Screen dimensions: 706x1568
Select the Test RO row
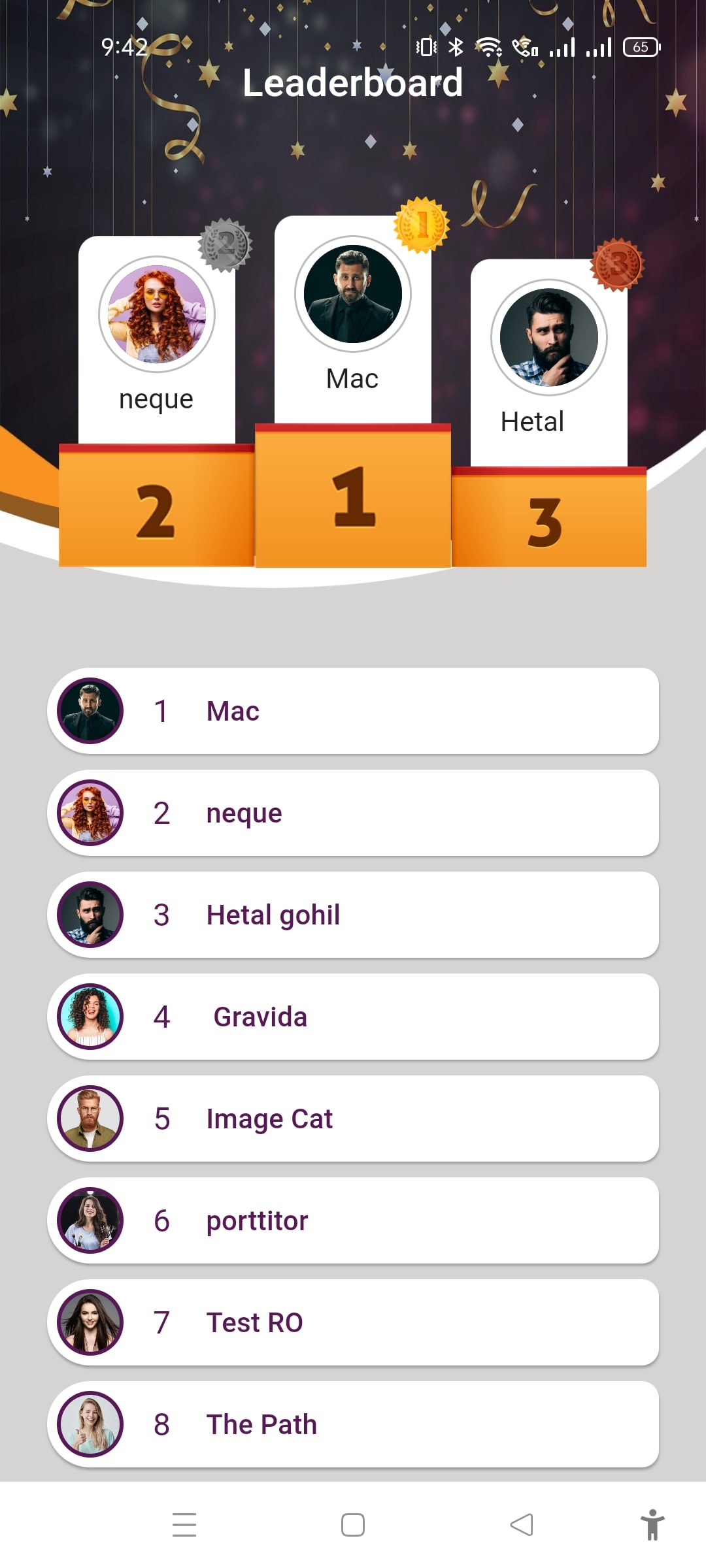[x=353, y=1322]
